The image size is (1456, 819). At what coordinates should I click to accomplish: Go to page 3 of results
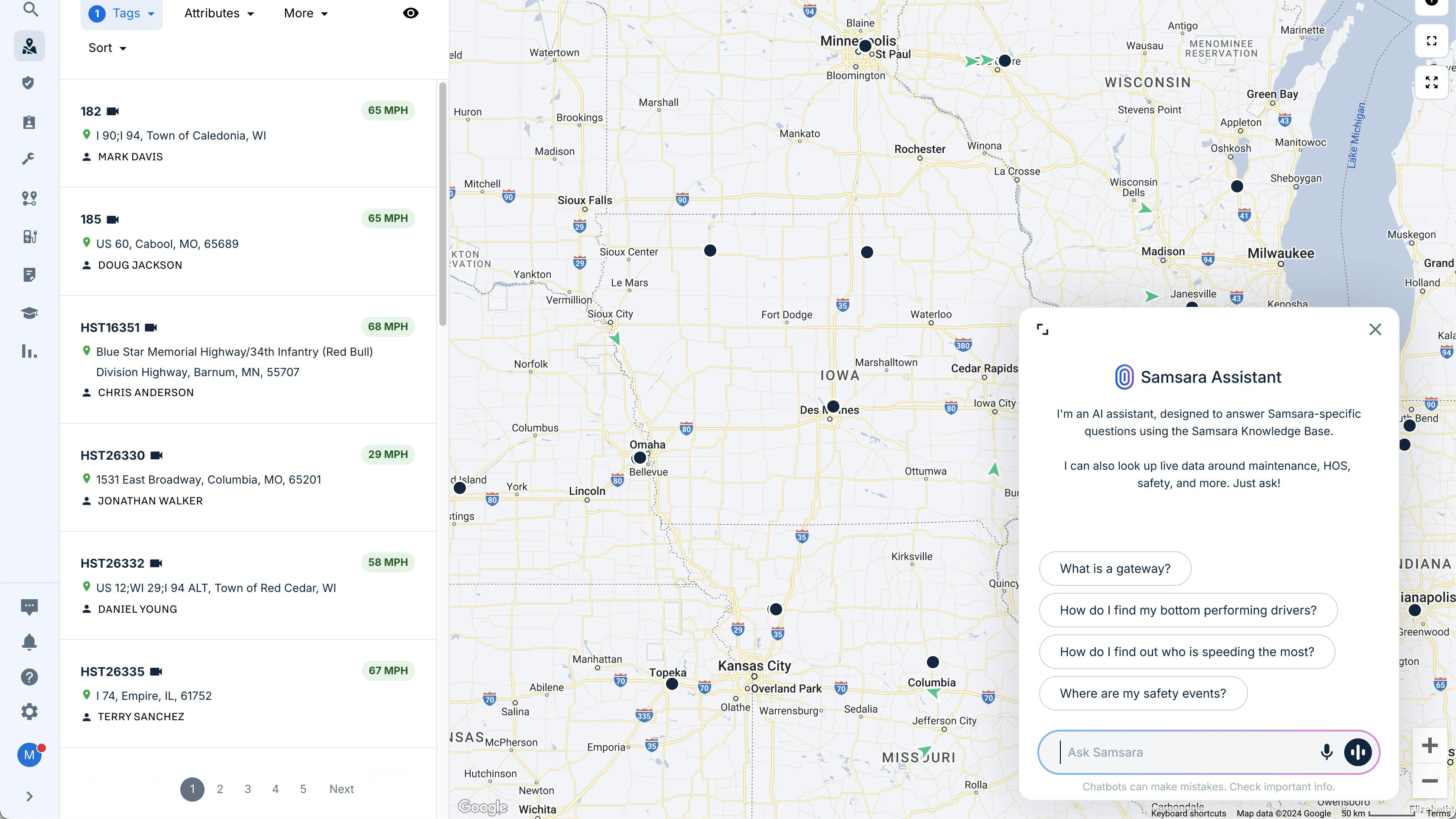(x=247, y=789)
